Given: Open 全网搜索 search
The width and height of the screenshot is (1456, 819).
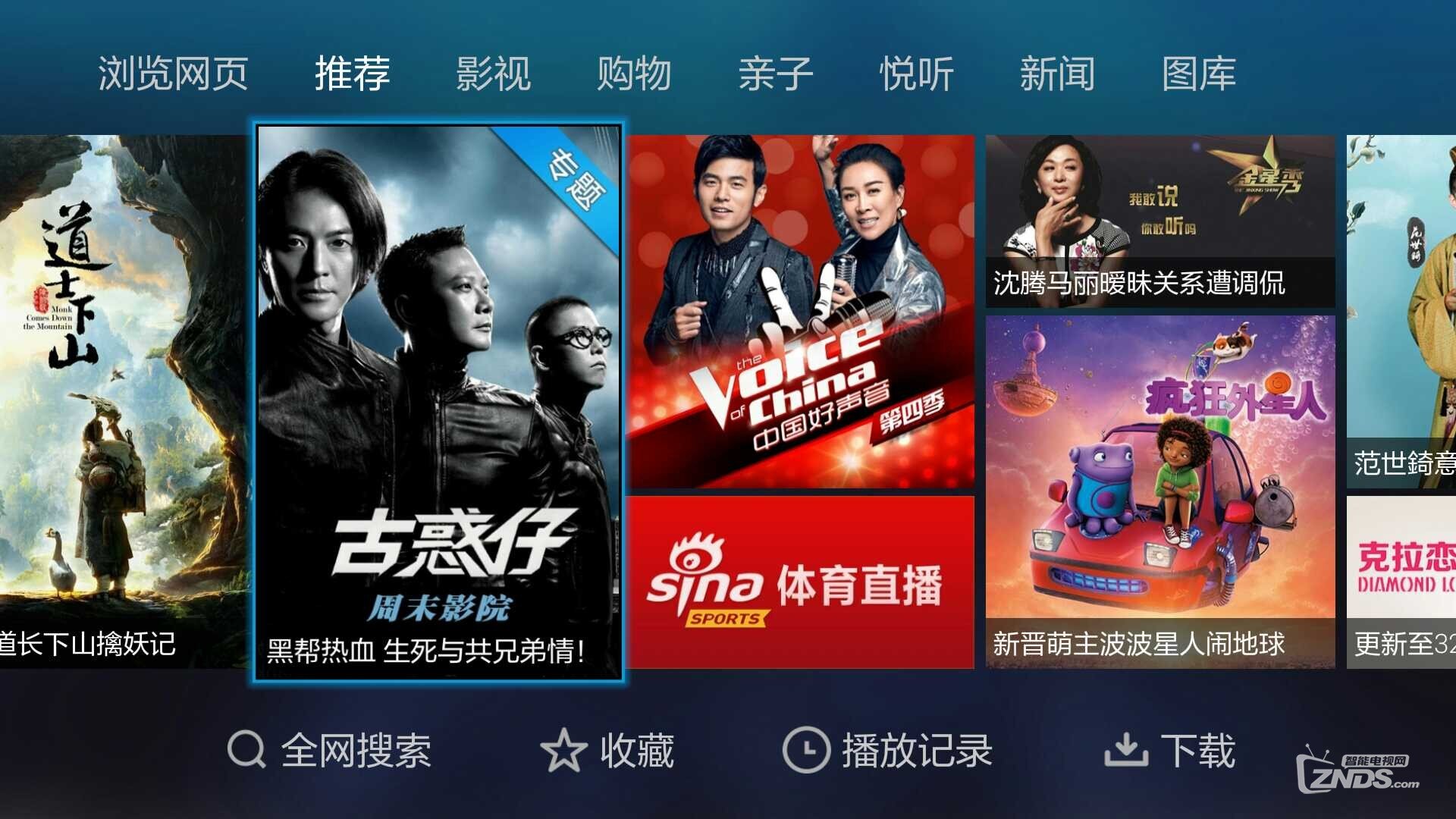Looking at the screenshot, I should click(330, 751).
